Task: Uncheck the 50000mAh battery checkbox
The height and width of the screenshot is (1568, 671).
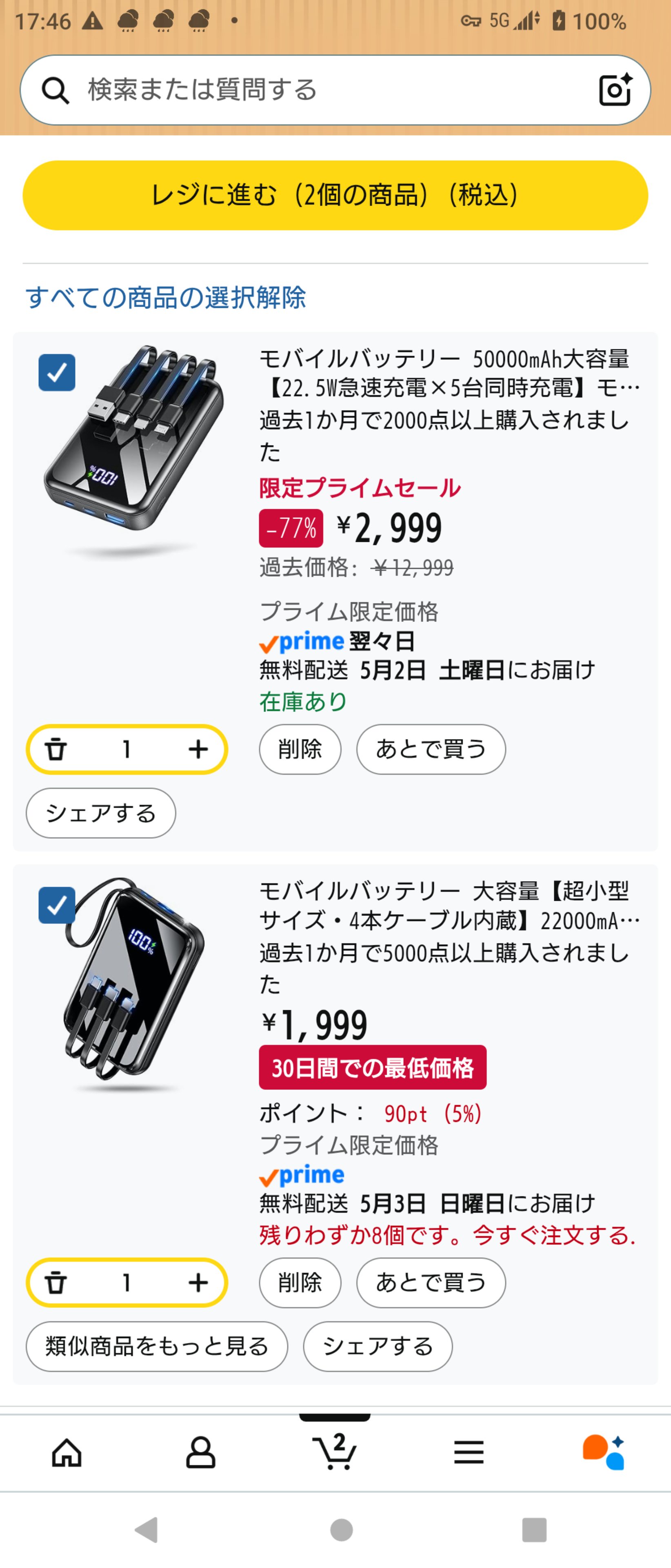Action: (57, 372)
